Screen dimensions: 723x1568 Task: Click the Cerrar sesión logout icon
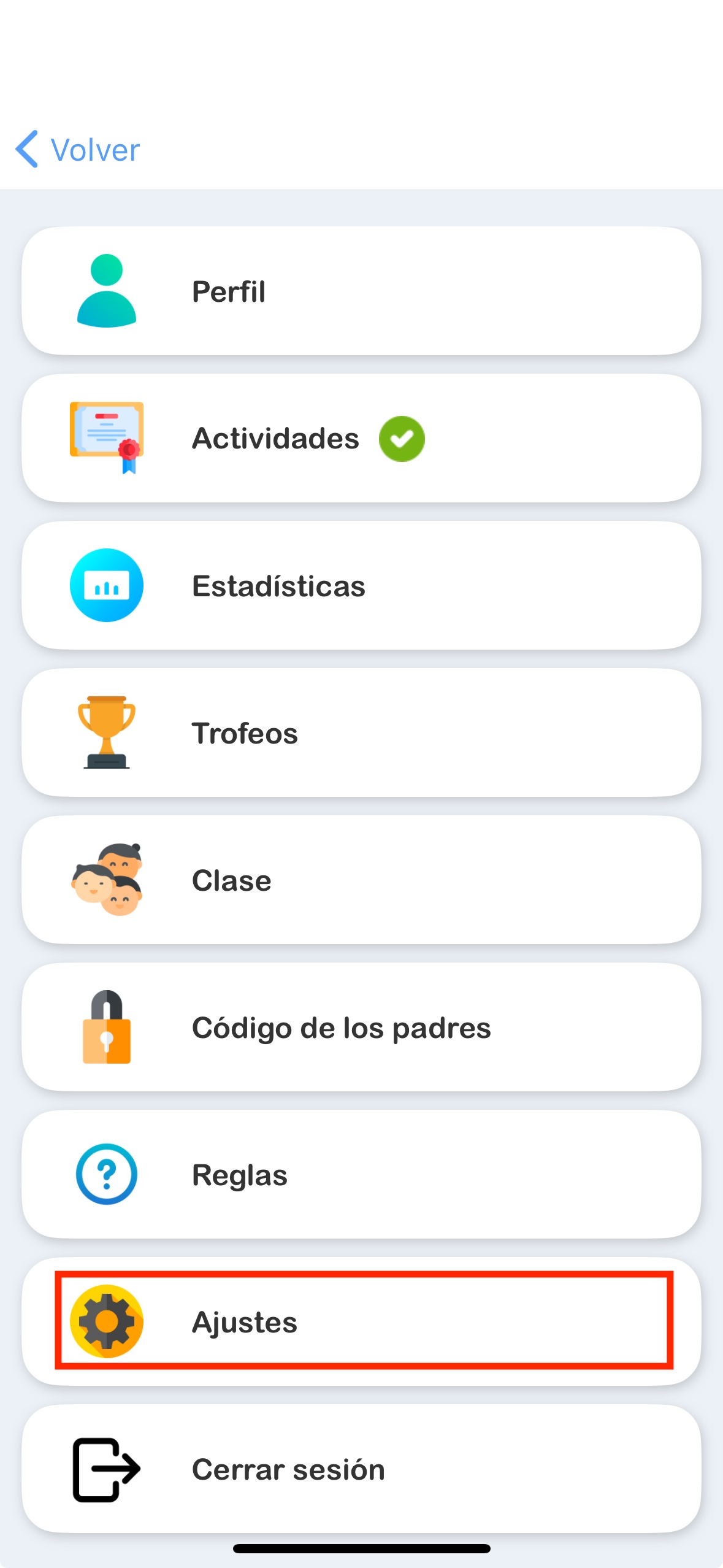pos(106,1469)
